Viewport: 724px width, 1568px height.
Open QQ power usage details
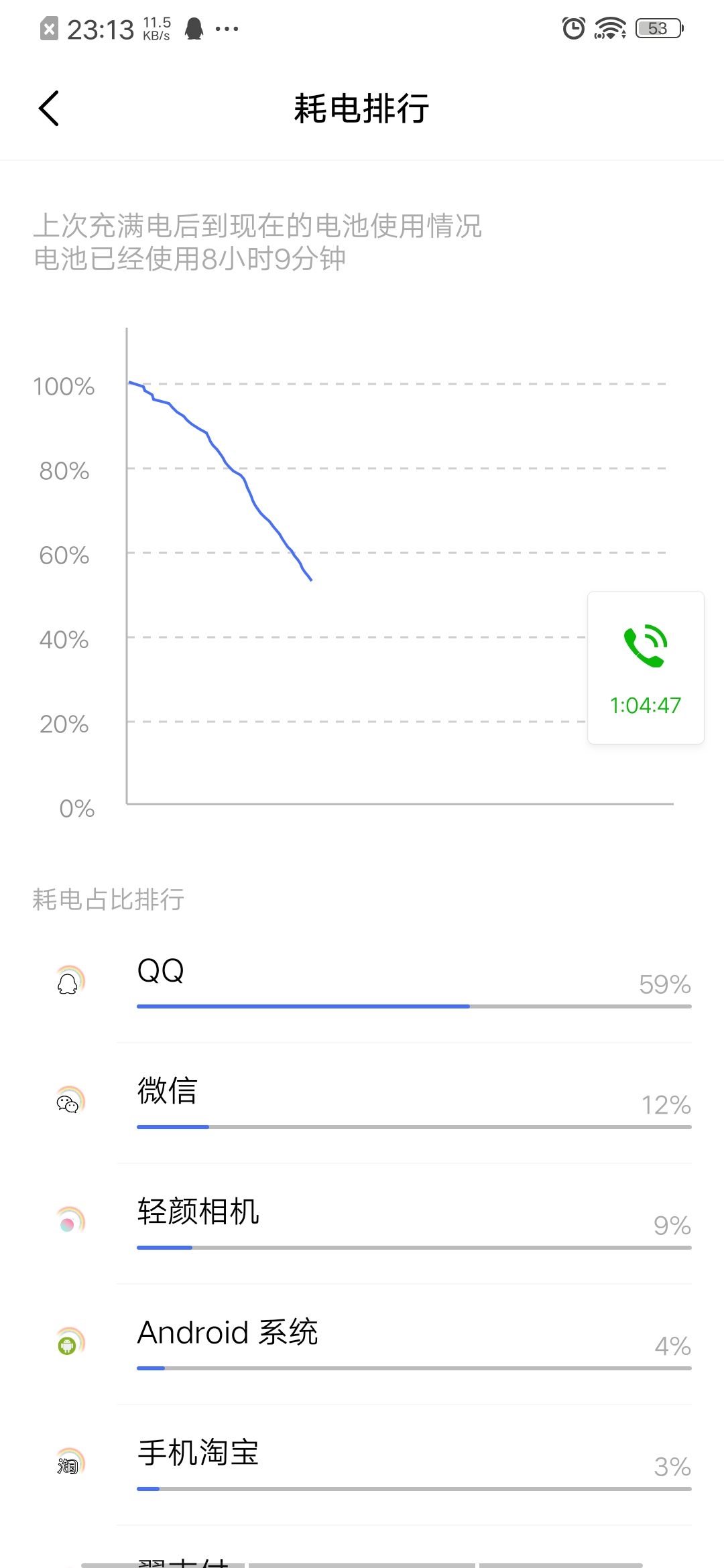click(x=362, y=982)
